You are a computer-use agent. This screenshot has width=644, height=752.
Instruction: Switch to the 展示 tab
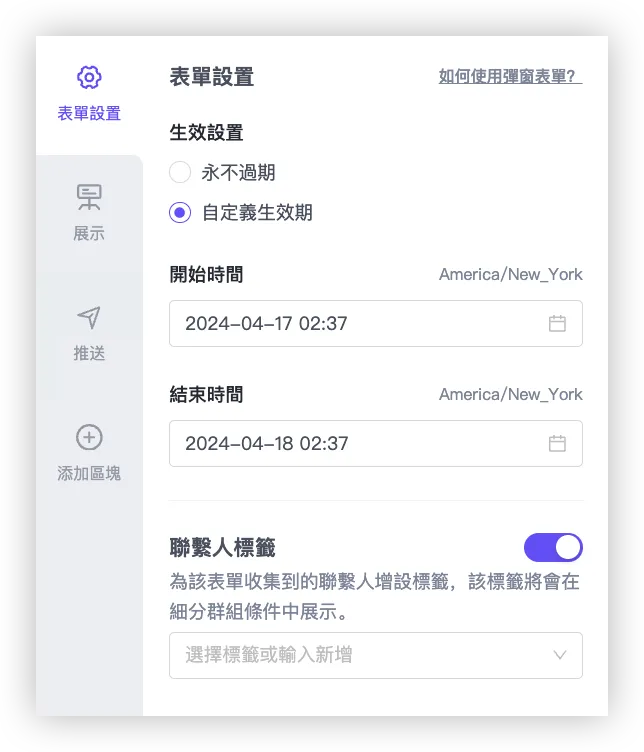pyautogui.click(x=89, y=213)
